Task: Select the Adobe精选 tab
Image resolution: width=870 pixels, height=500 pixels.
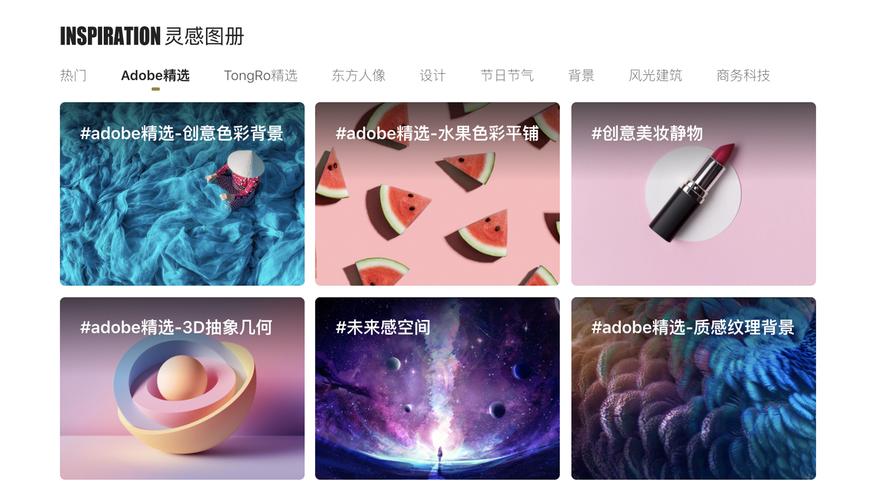Action: point(155,75)
